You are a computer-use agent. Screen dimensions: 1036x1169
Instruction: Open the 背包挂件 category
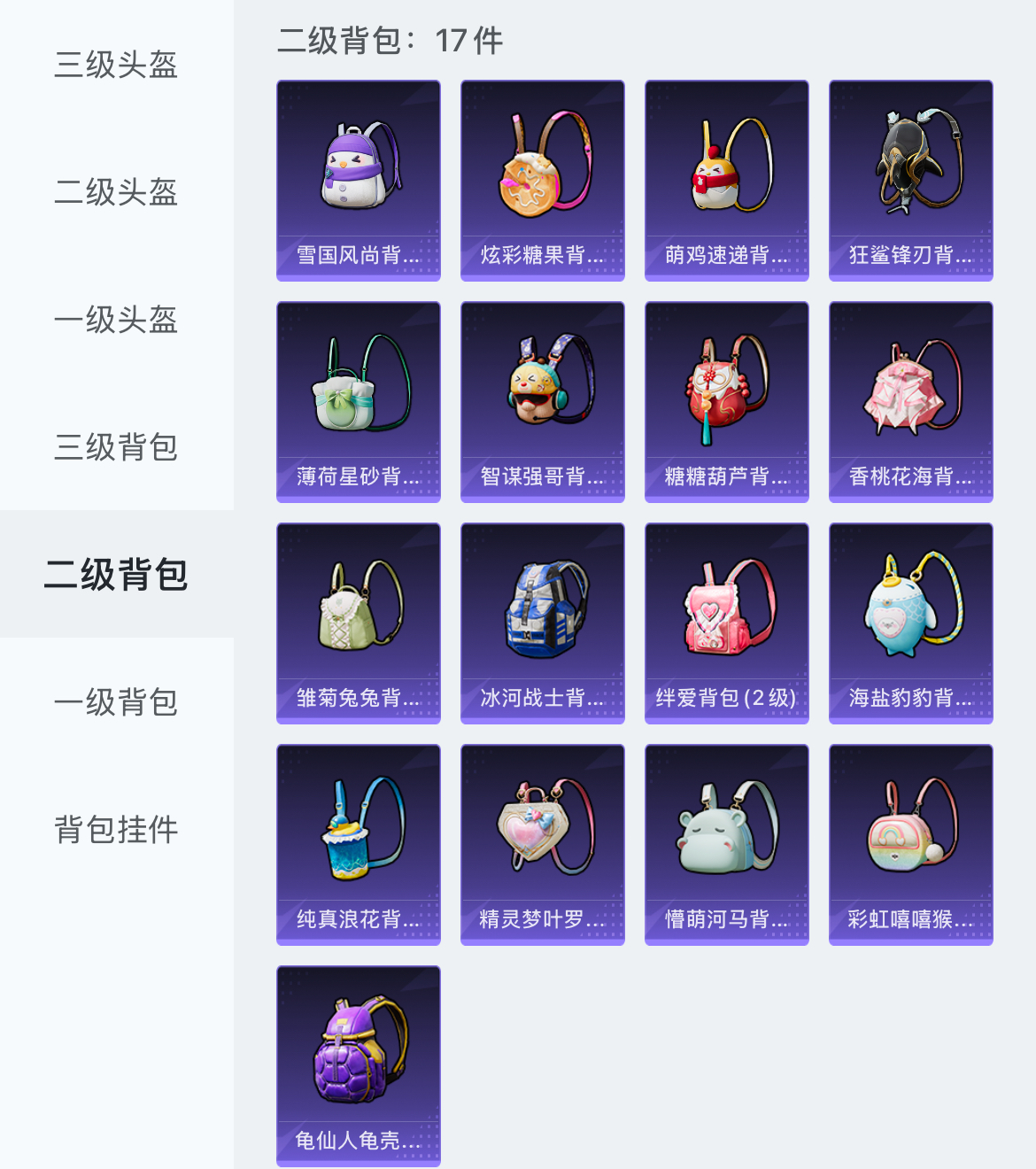(x=116, y=830)
